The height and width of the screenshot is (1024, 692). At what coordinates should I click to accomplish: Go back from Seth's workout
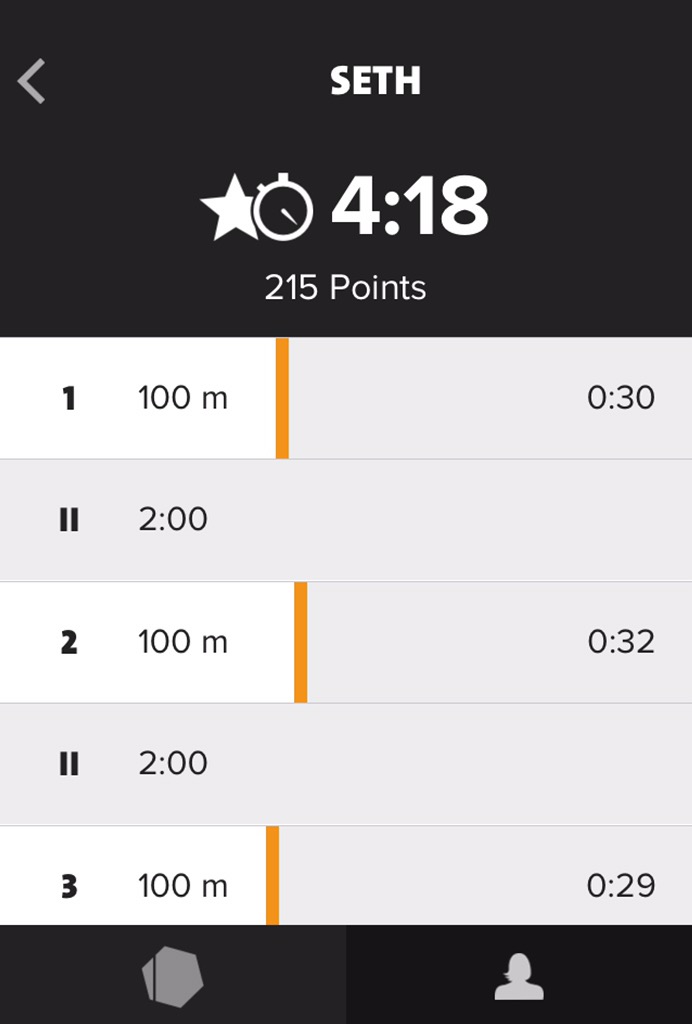(32, 81)
